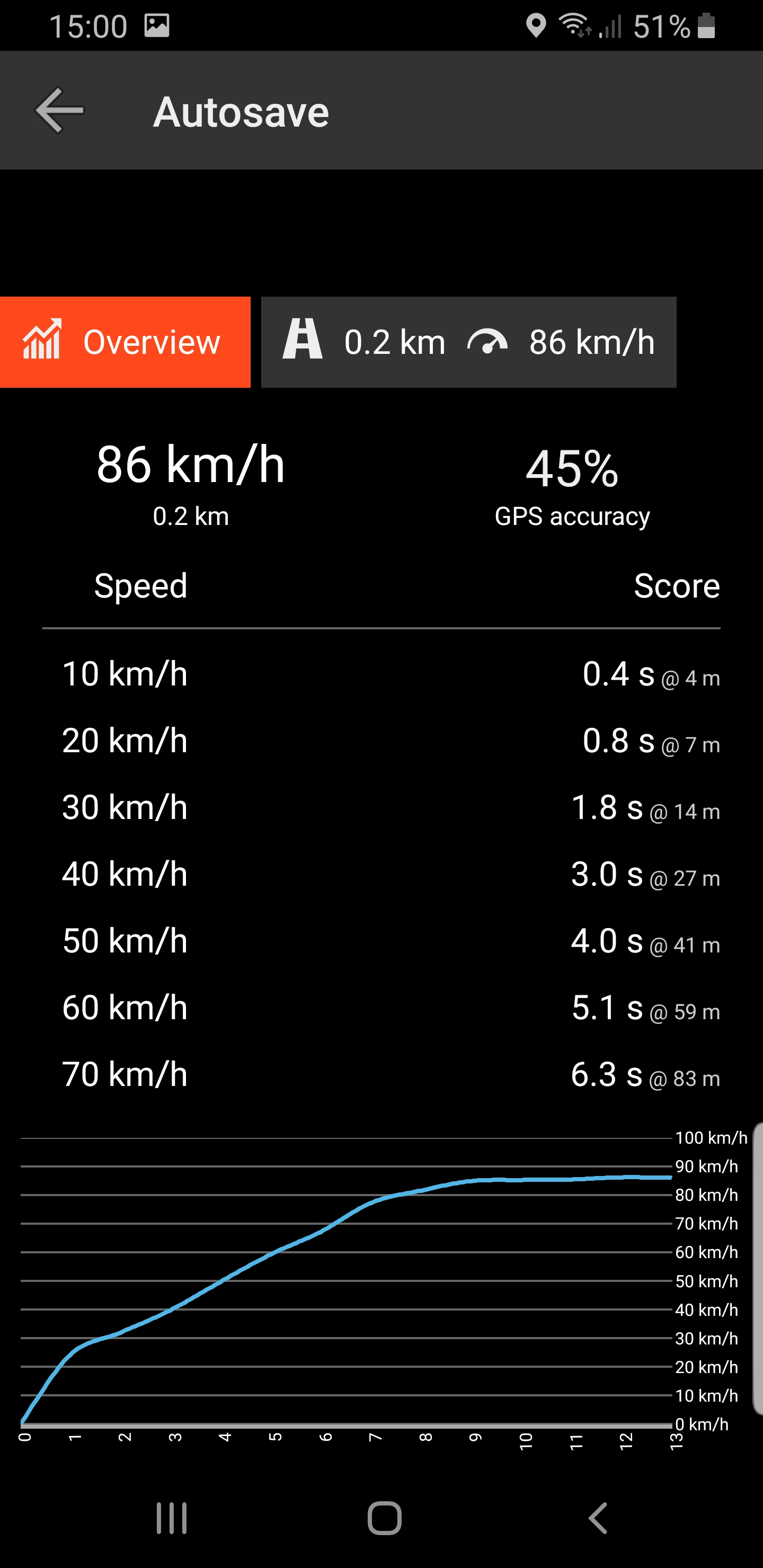Viewport: 763px width, 1568px height.
Task: Go to the home screen
Action: pyautogui.click(x=384, y=1518)
